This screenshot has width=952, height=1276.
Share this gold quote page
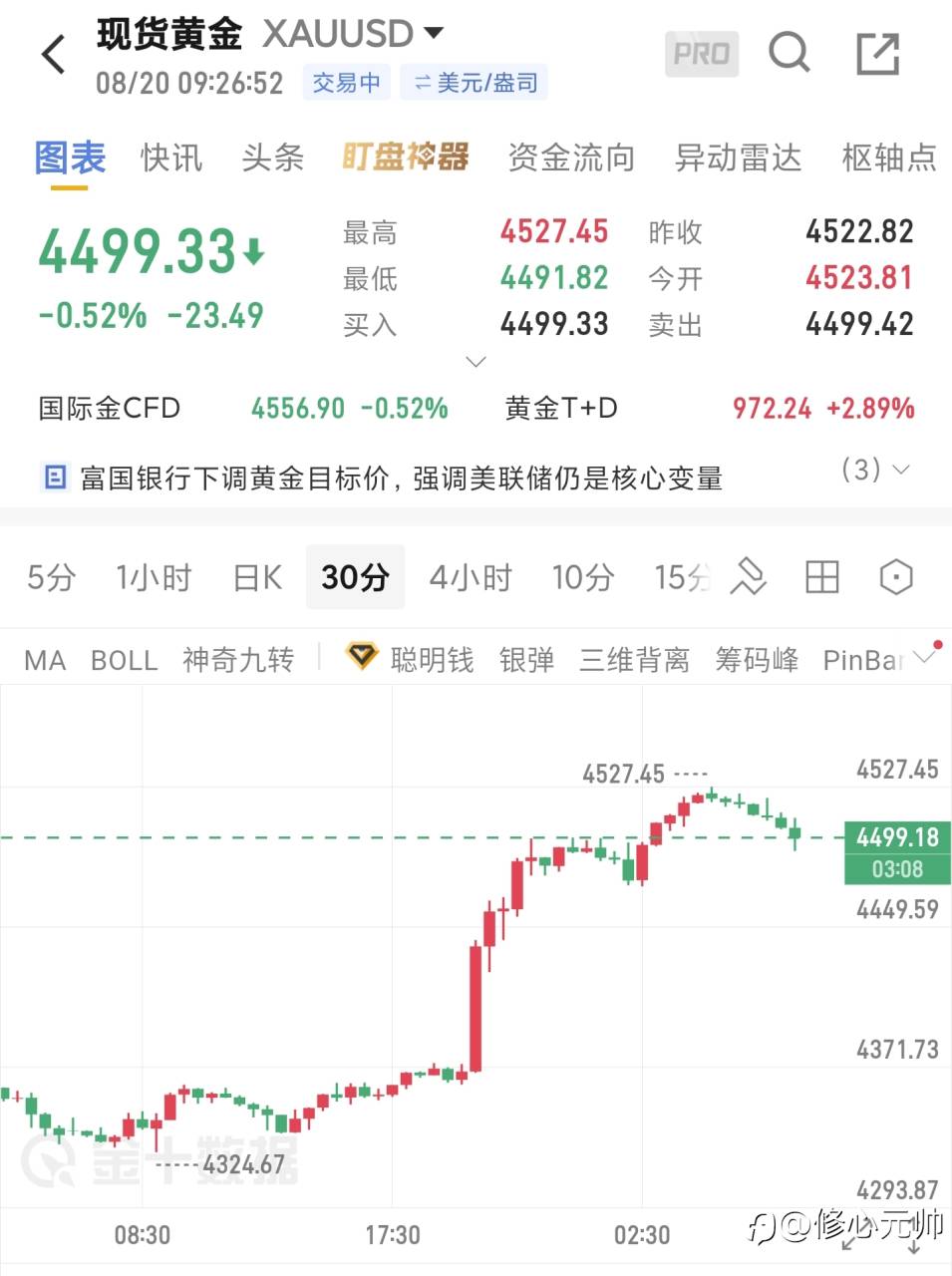point(877,54)
